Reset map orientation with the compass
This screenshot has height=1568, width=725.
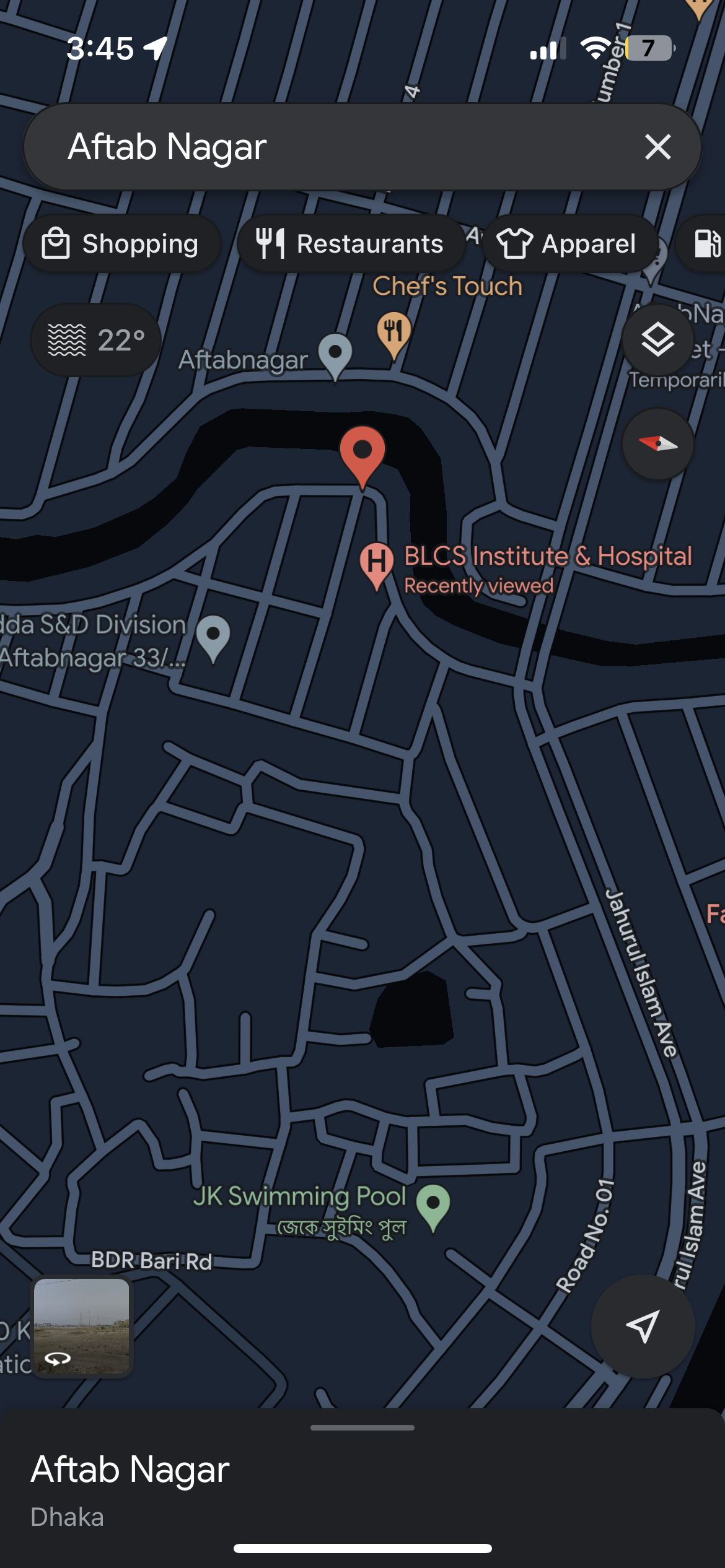(x=657, y=444)
